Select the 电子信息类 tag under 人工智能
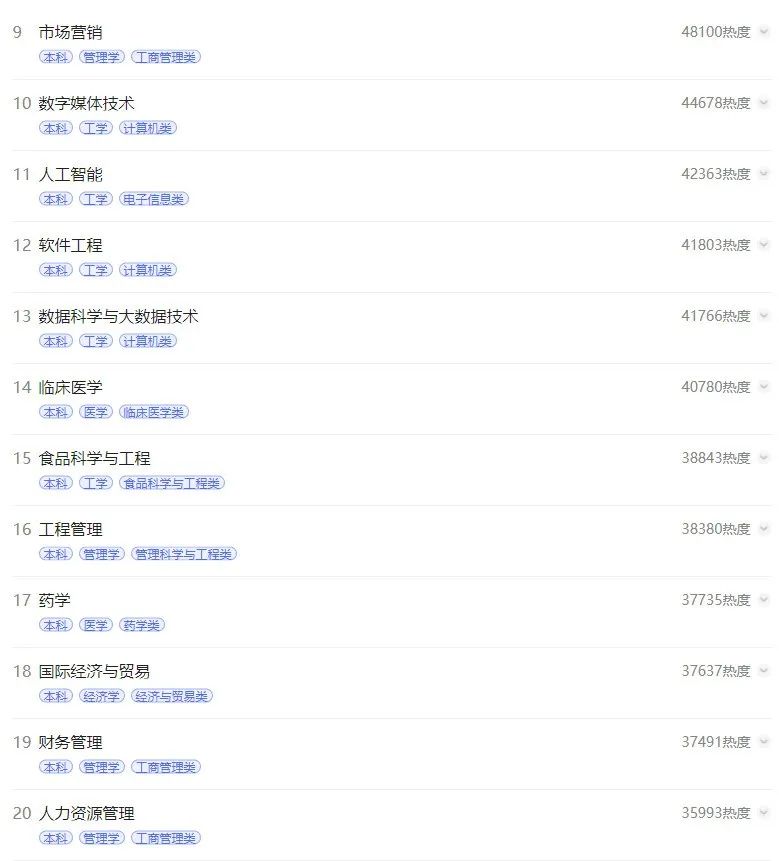This screenshot has width=779, height=861. [153, 199]
